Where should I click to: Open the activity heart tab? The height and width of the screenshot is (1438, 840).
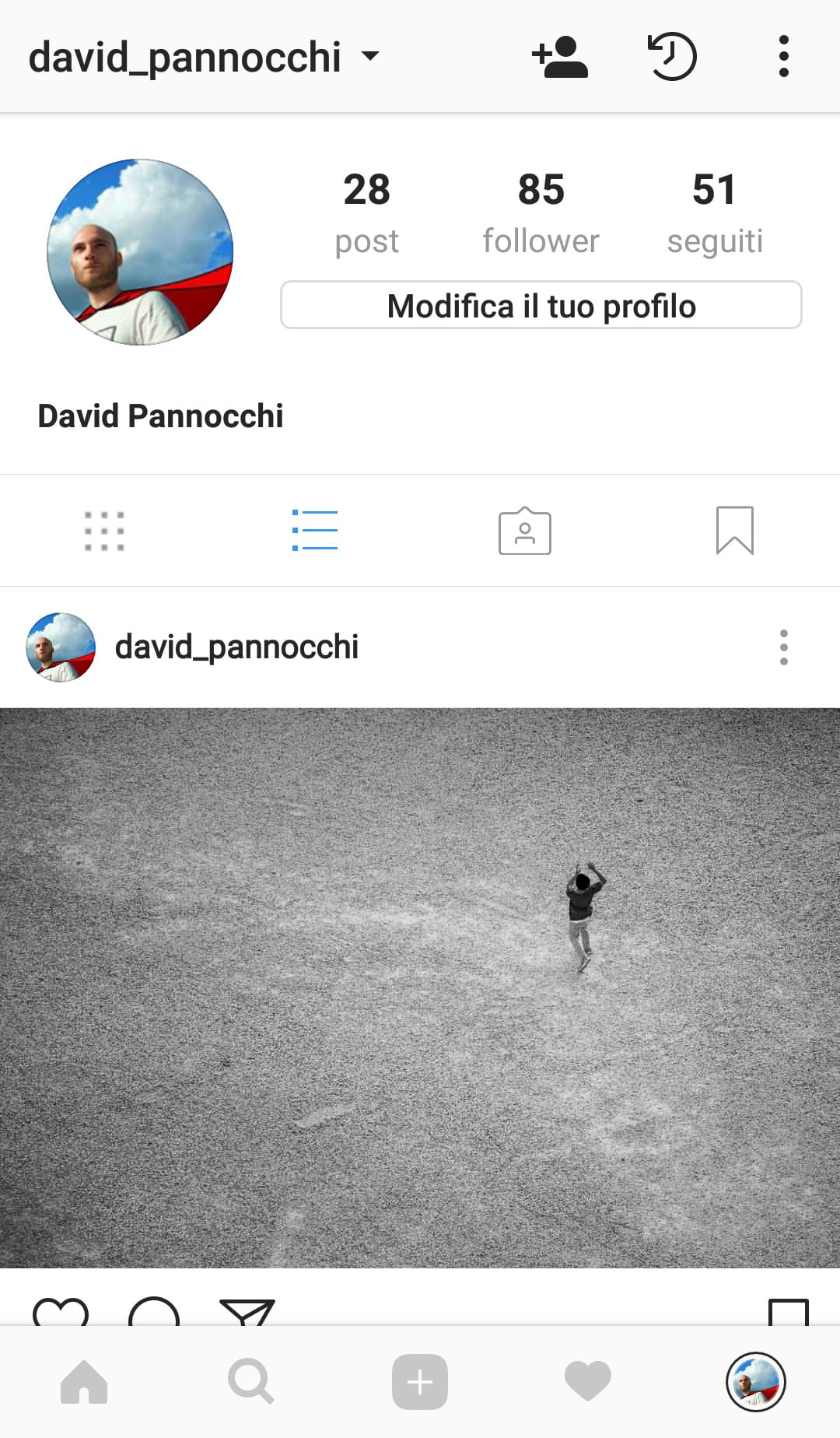tap(588, 1382)
